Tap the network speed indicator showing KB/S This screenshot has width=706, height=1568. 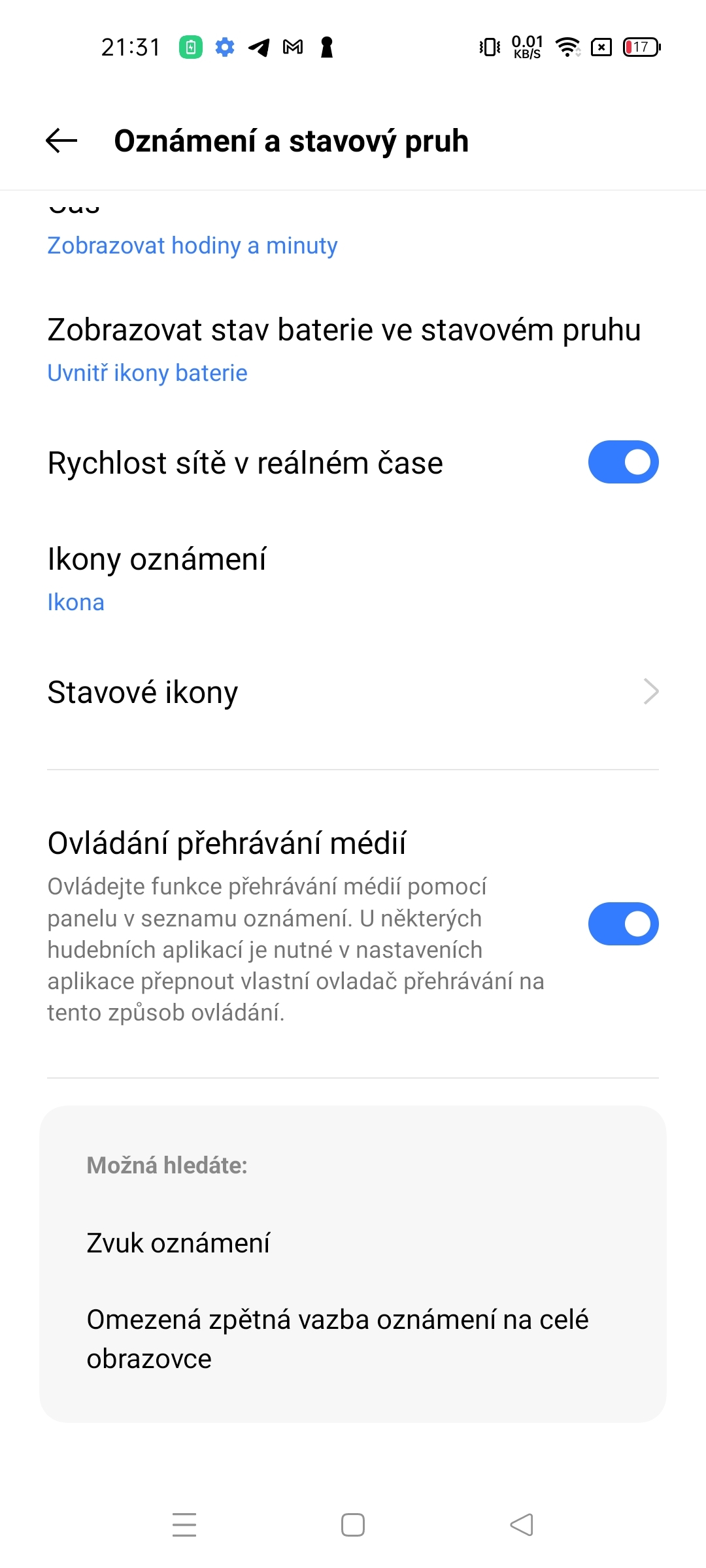tap(526, 47)
